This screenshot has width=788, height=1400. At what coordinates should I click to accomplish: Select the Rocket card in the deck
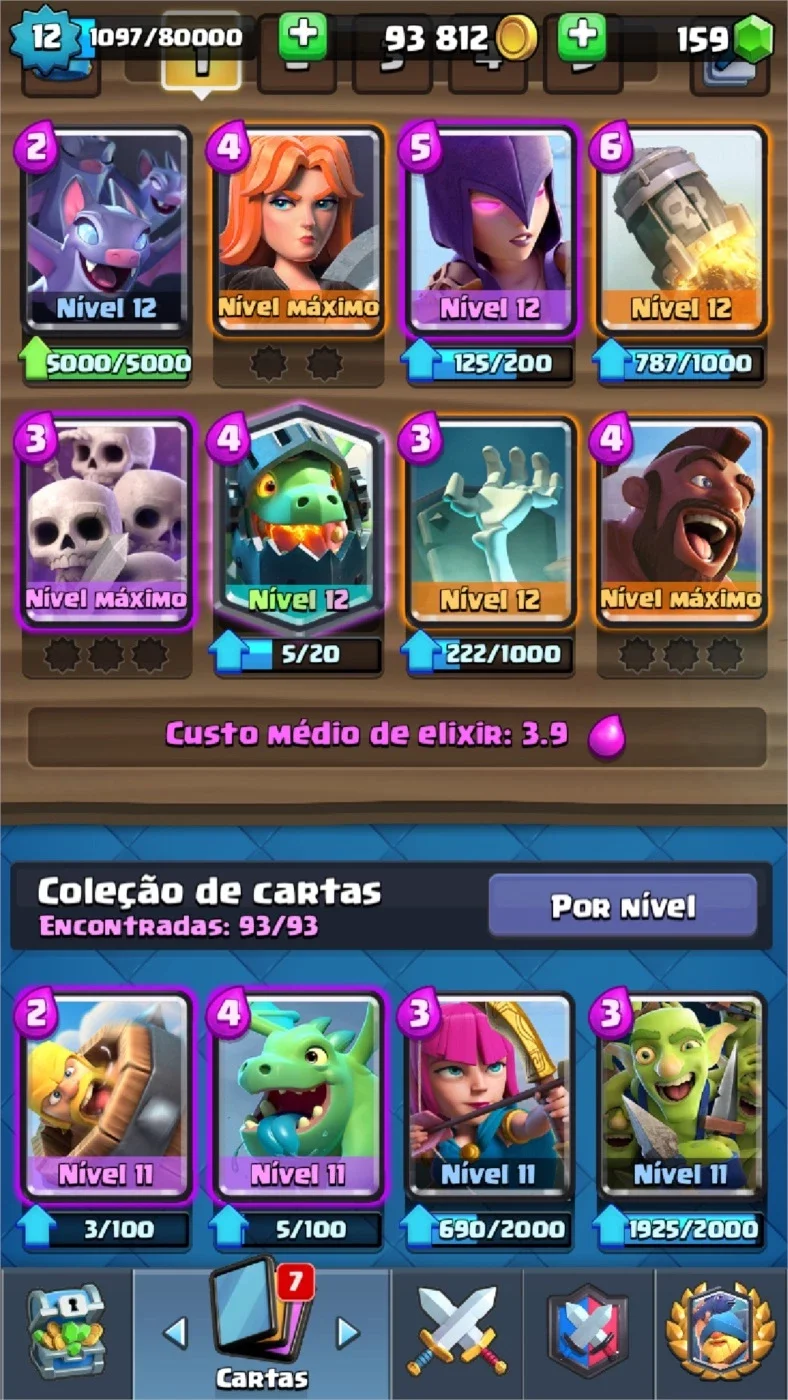pos(682,229)
